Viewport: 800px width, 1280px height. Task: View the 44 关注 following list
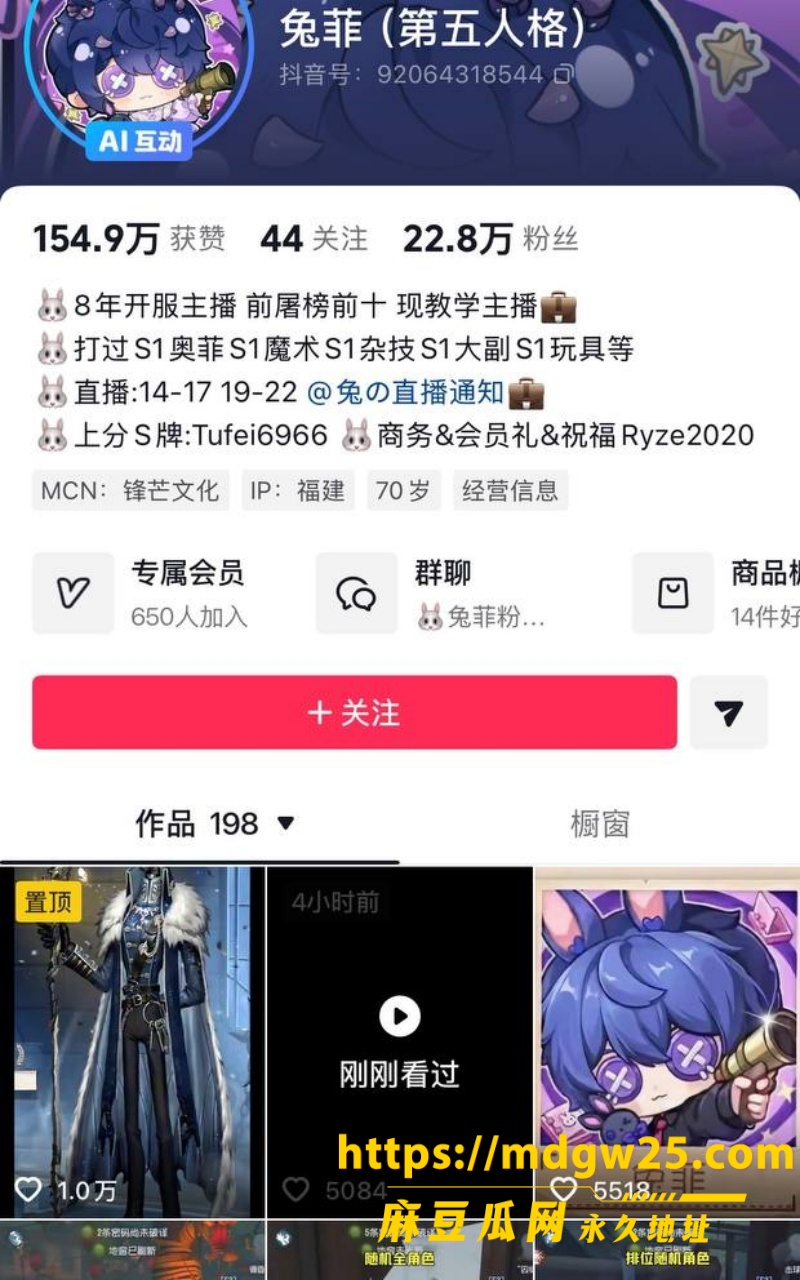click(x=314, y=239)
